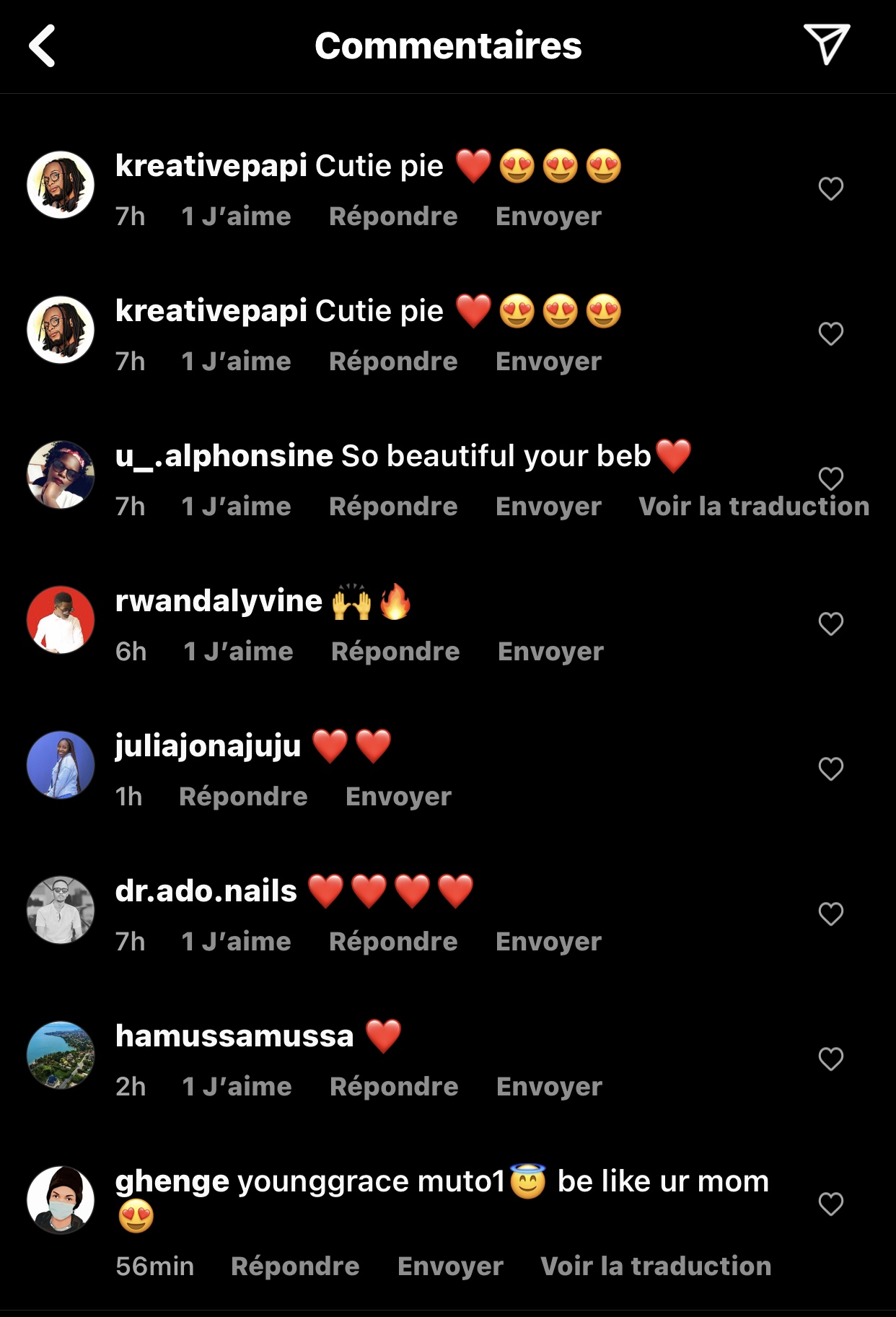
Task: Open dr.ado.nails' profile from username
Action: click(x=206, y=891)
